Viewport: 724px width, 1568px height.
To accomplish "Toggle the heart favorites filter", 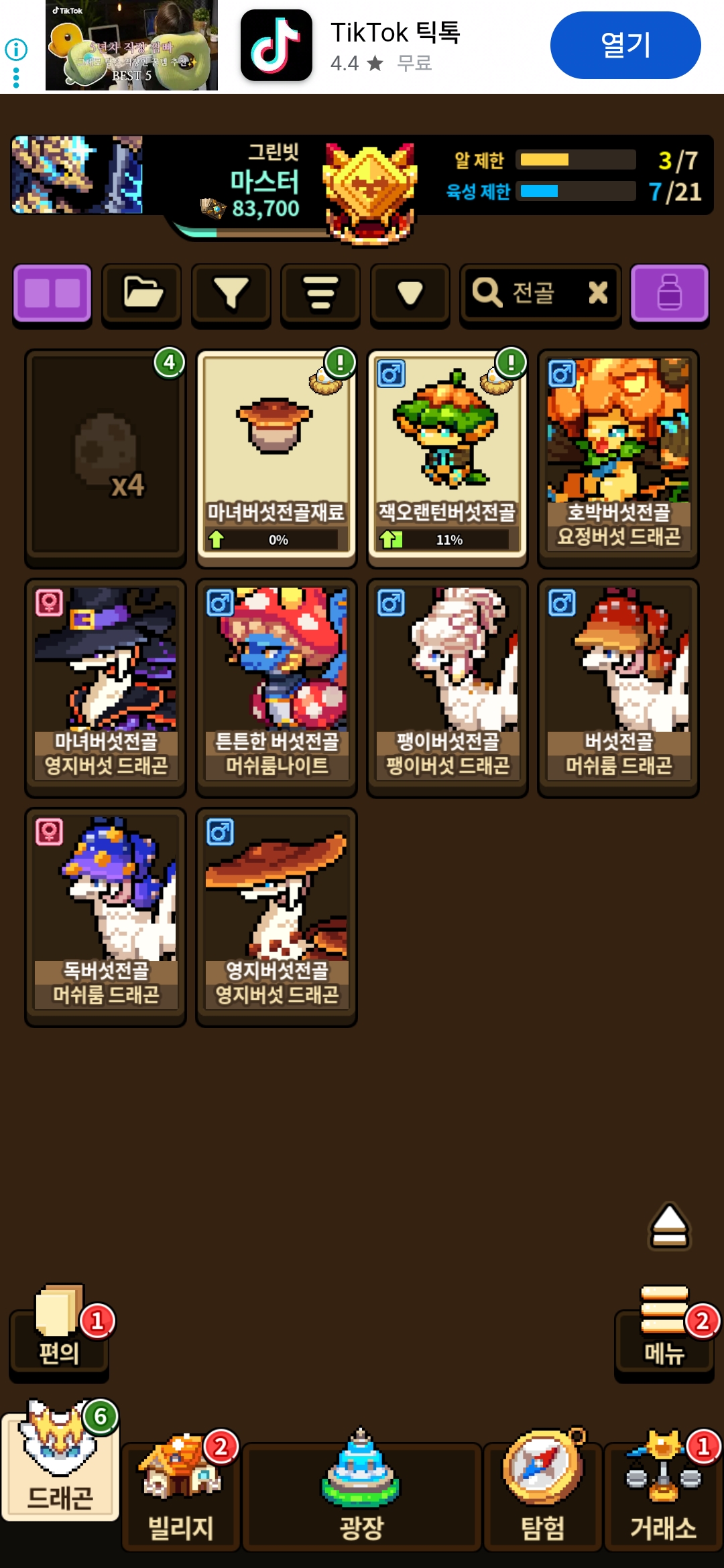I will (x=410, y=293).
